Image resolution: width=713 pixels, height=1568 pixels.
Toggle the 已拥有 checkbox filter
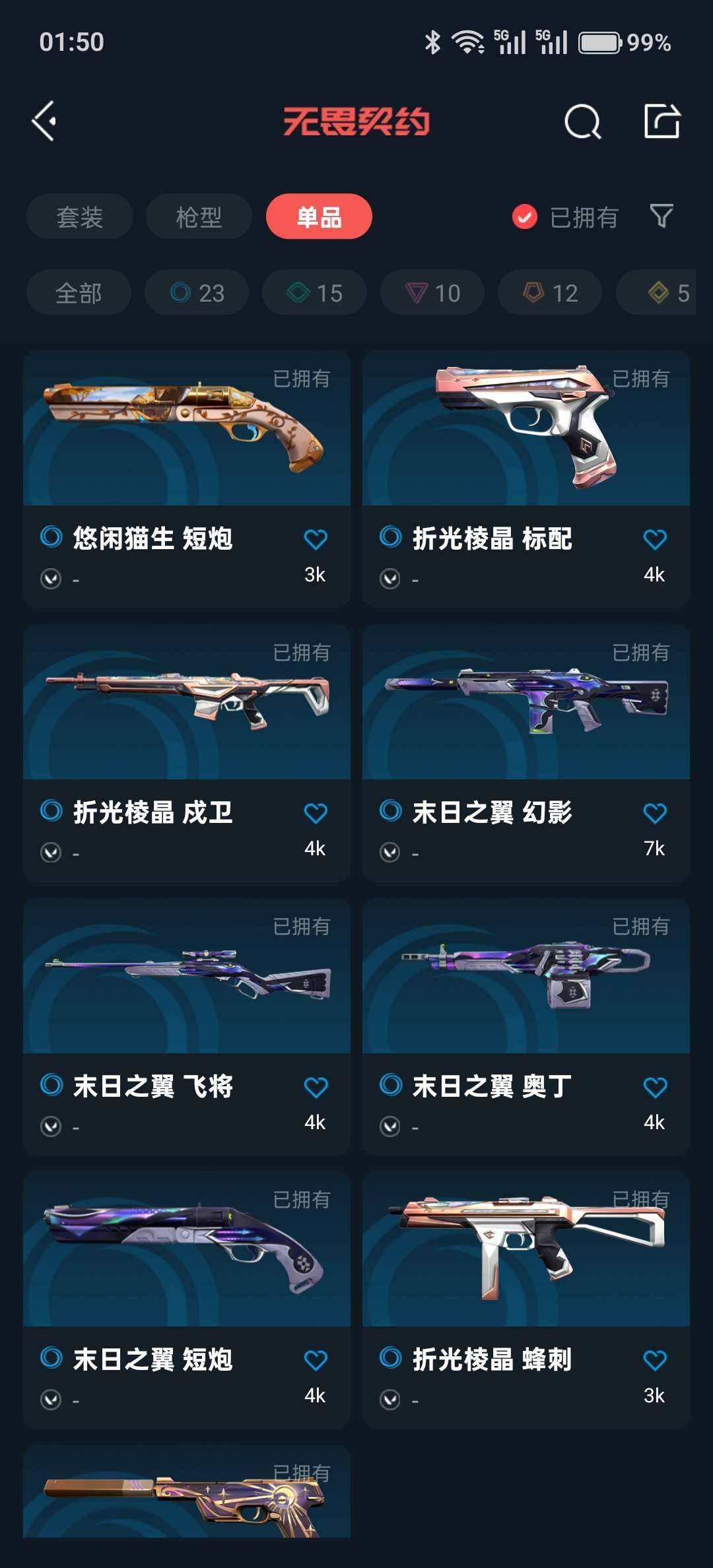click(525, 216)
